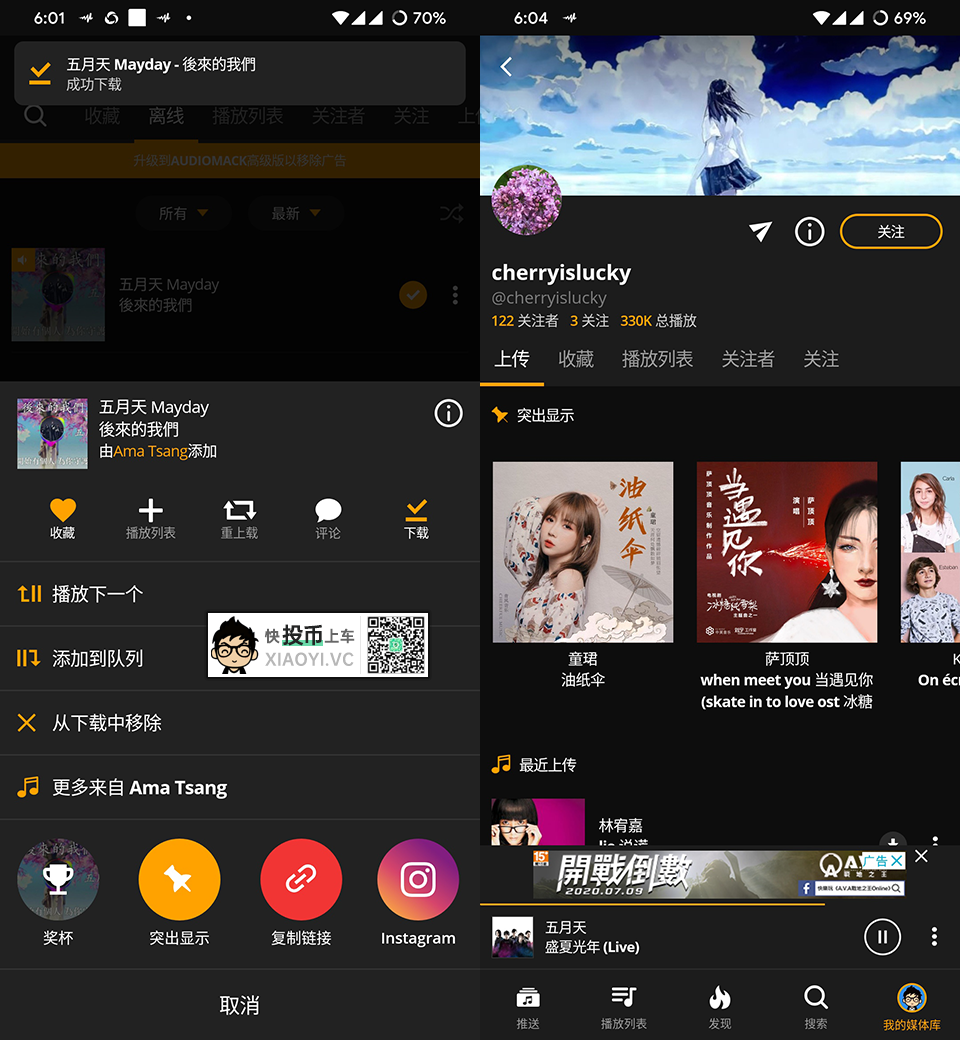Tap the paper-plane share icon on cherryislucky profile
This screenshot has width=960, height=1040.
[760, 231]
